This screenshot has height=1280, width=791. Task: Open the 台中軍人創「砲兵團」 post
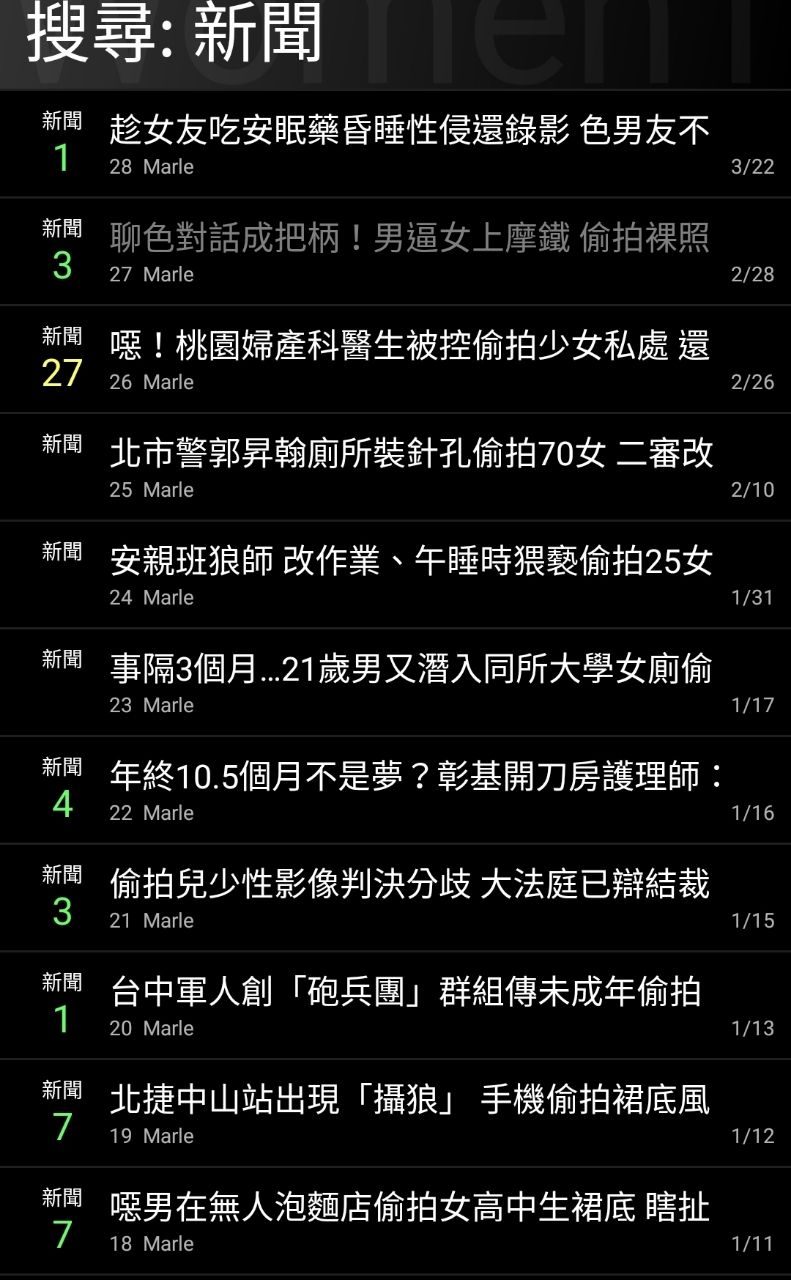tap(410, 993)
